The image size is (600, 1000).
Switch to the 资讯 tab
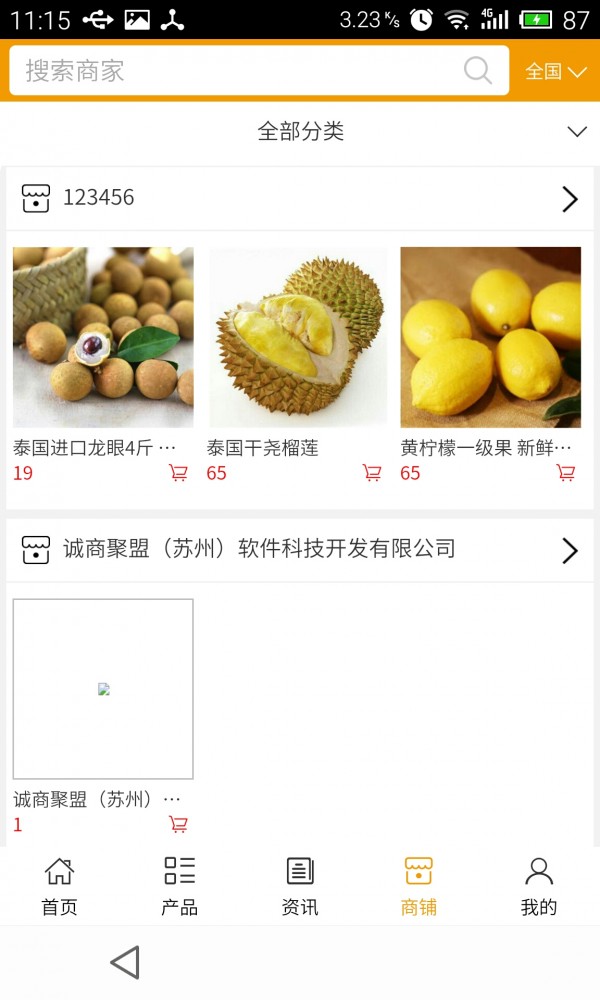300,886
